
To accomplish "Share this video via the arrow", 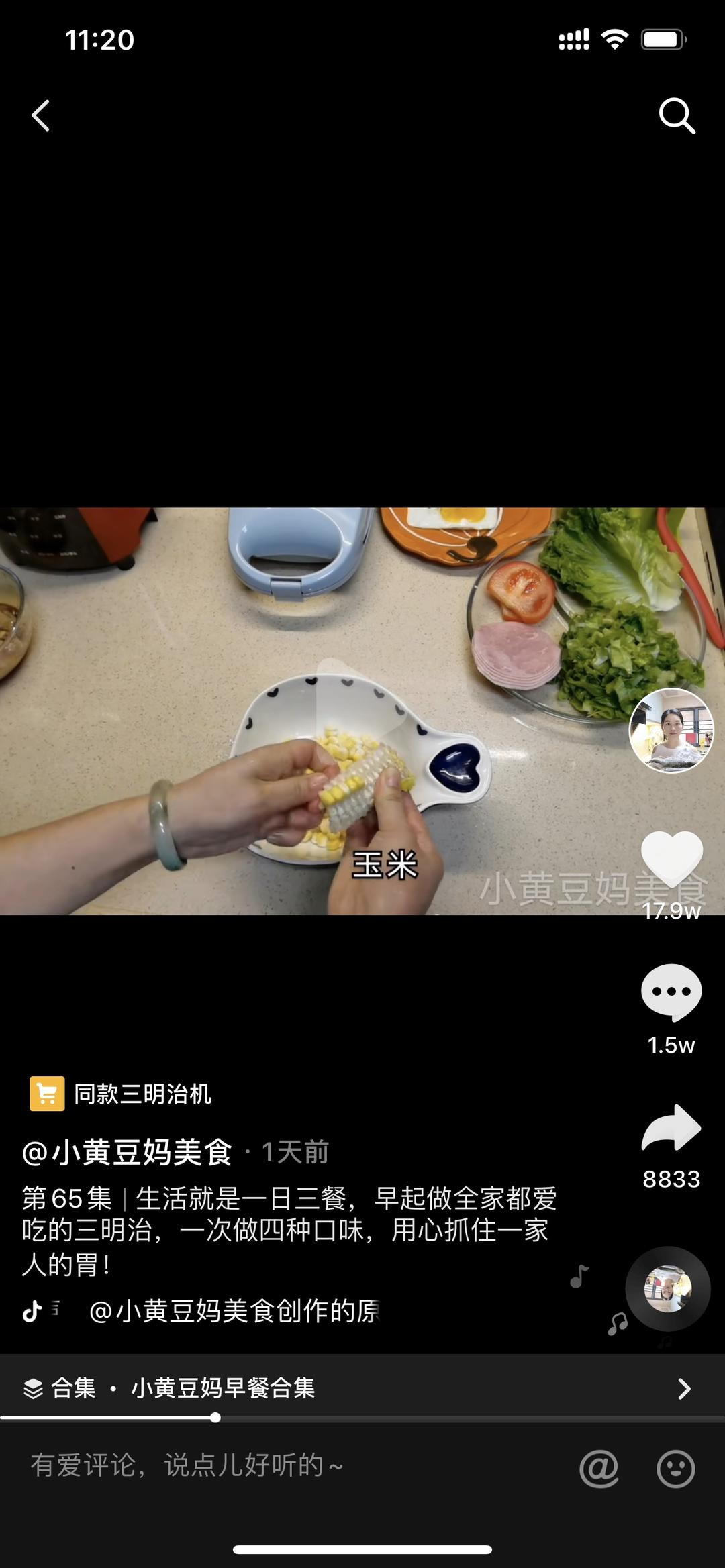I will tap(671, 1129).
